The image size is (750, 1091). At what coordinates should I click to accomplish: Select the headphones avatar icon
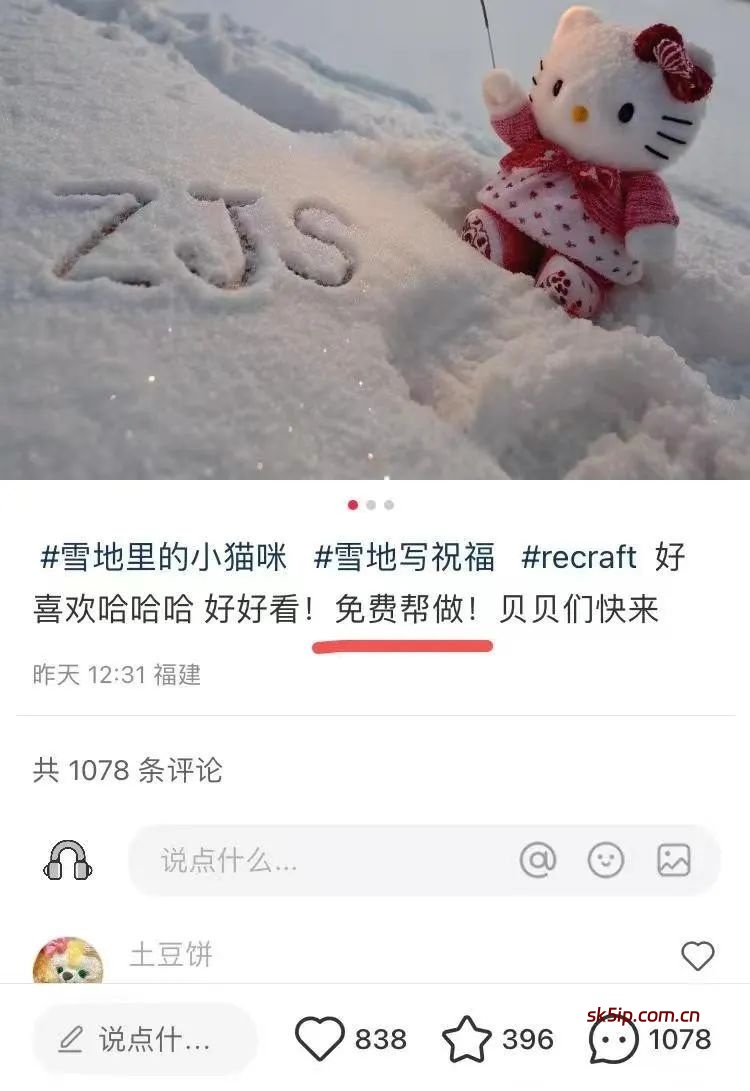[x=66, y=858]
